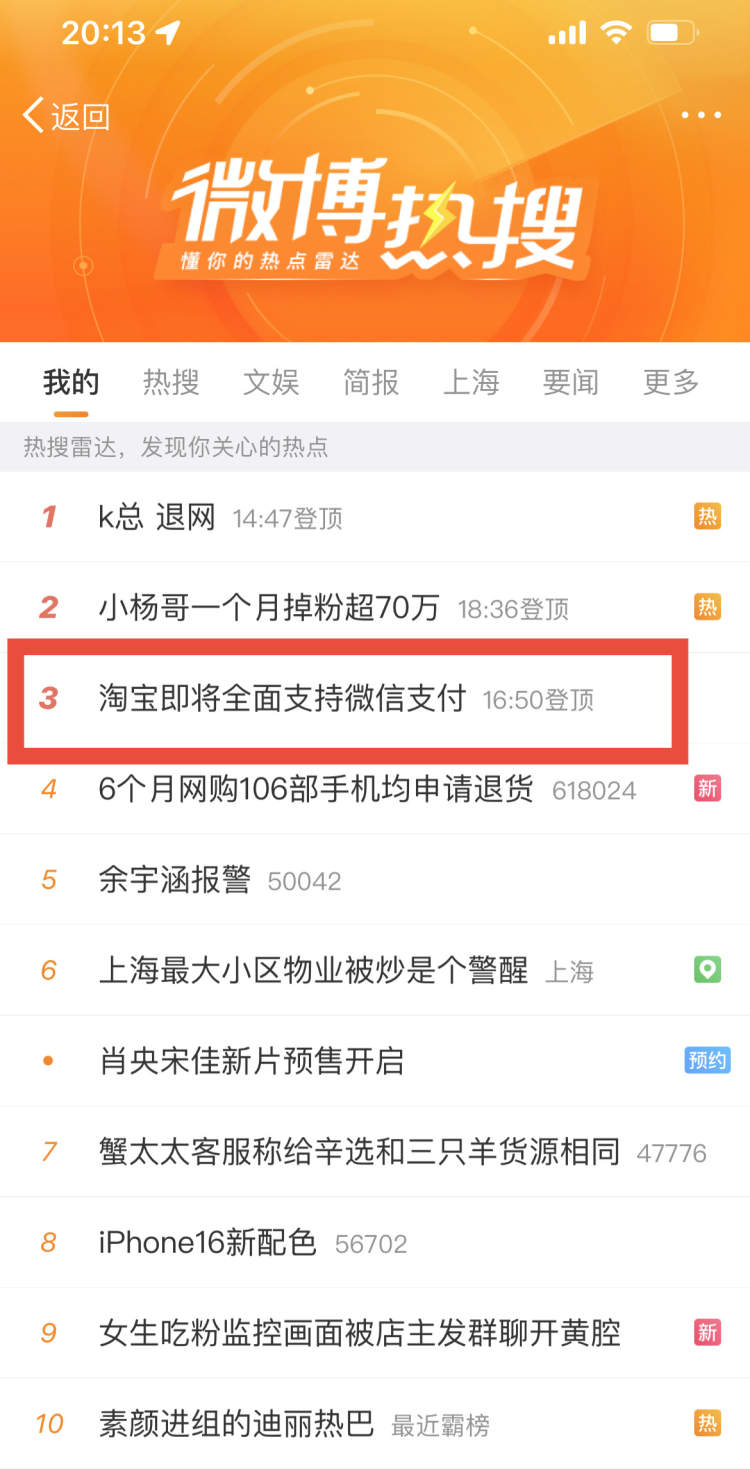The image size is (750, 1469).
Task: Open topic 淘宝即将全面支持微信支付
Action: pos(282,698)
